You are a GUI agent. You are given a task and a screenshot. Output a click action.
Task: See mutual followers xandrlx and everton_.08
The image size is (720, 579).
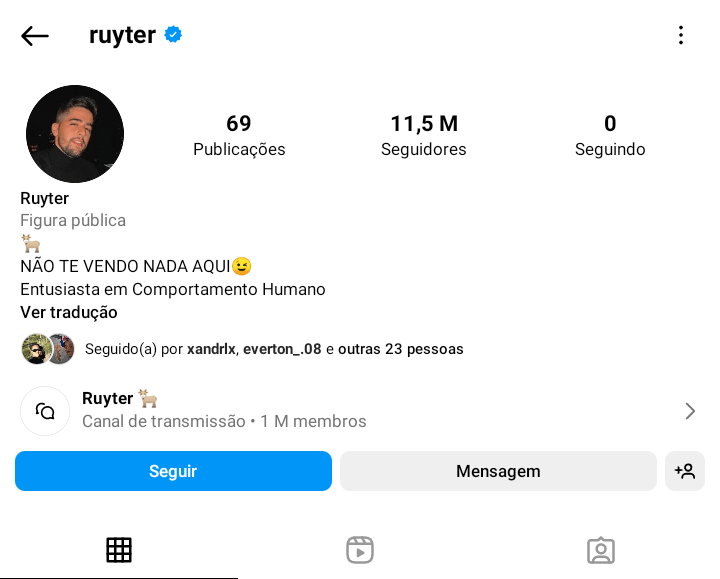coord(274,349)
